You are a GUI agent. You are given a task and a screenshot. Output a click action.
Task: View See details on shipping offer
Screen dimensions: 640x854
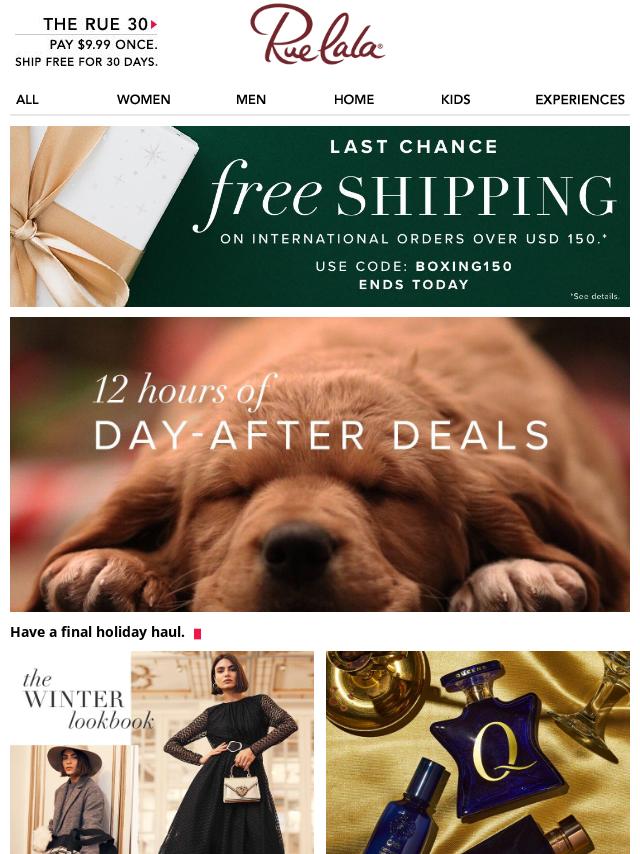pyautogui.click(x=594, y=296)
